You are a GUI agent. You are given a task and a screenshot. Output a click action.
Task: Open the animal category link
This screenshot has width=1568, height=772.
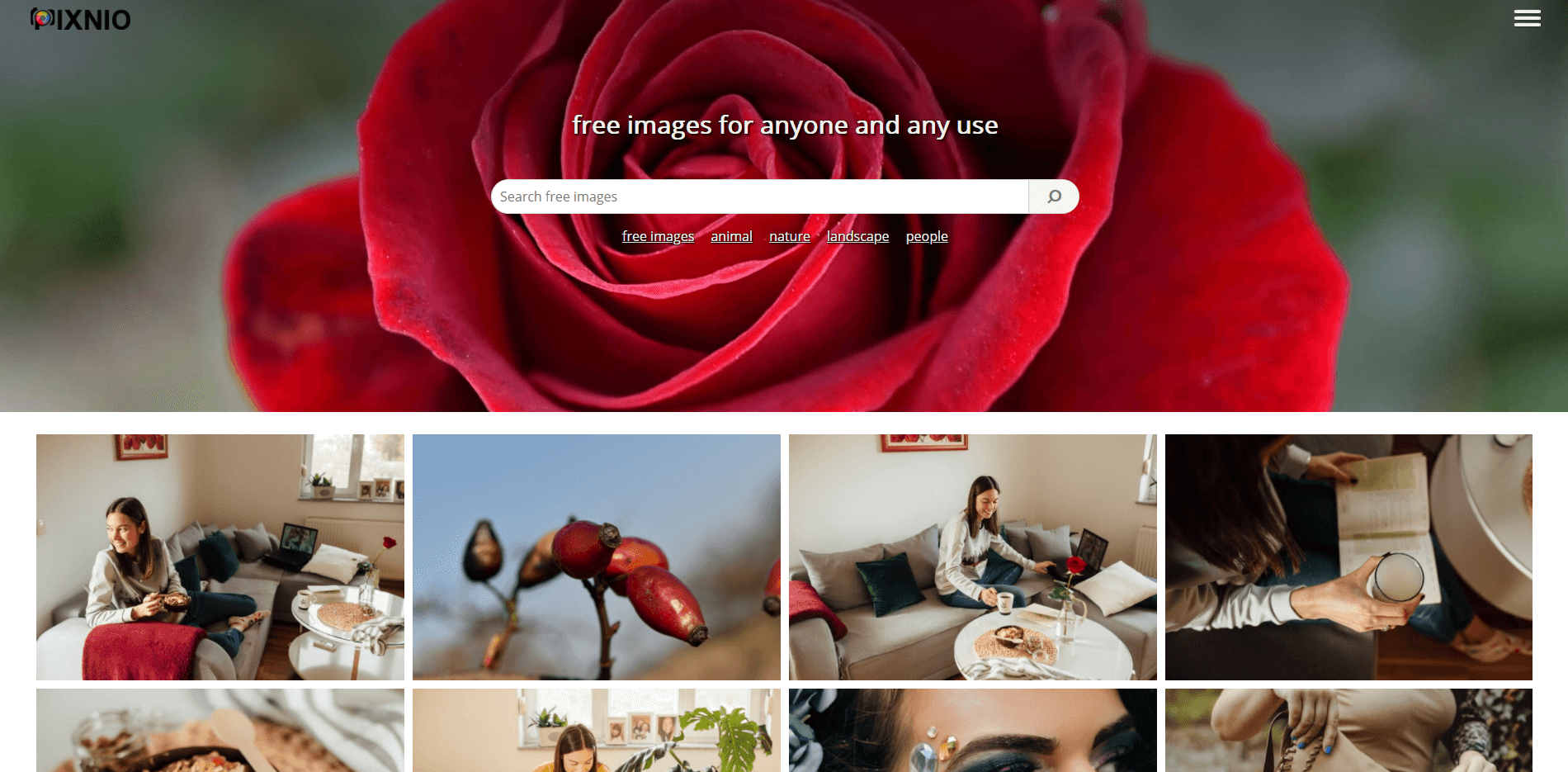click(x=731, y=236)
